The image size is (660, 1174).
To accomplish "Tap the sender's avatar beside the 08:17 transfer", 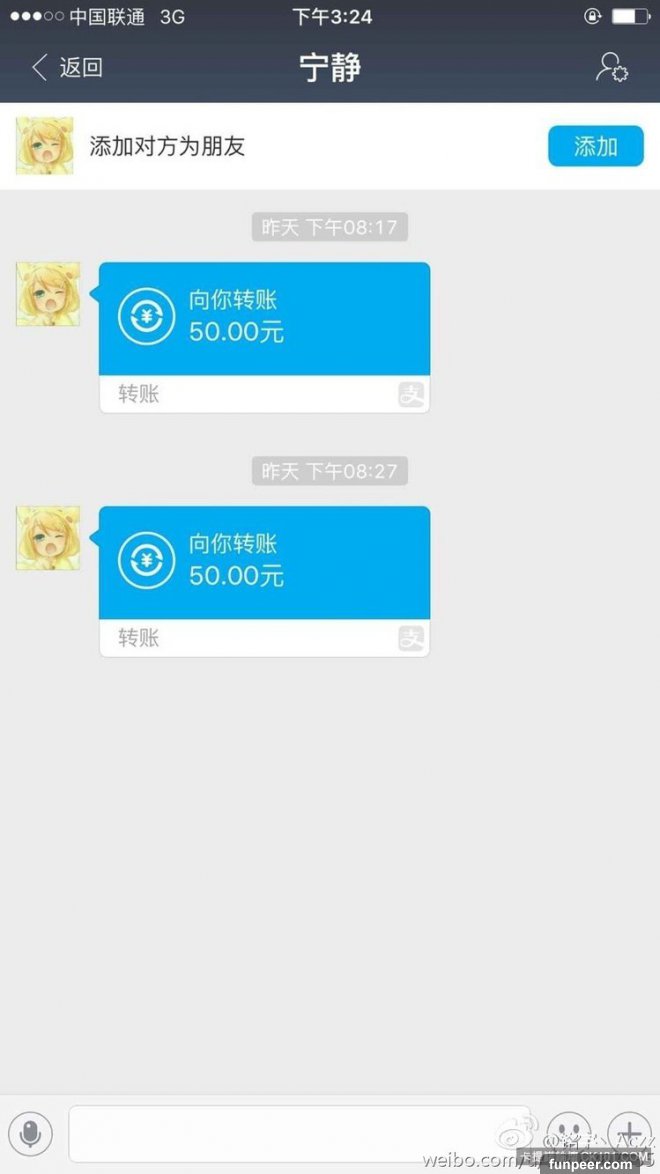I will [x=48, y=295].
